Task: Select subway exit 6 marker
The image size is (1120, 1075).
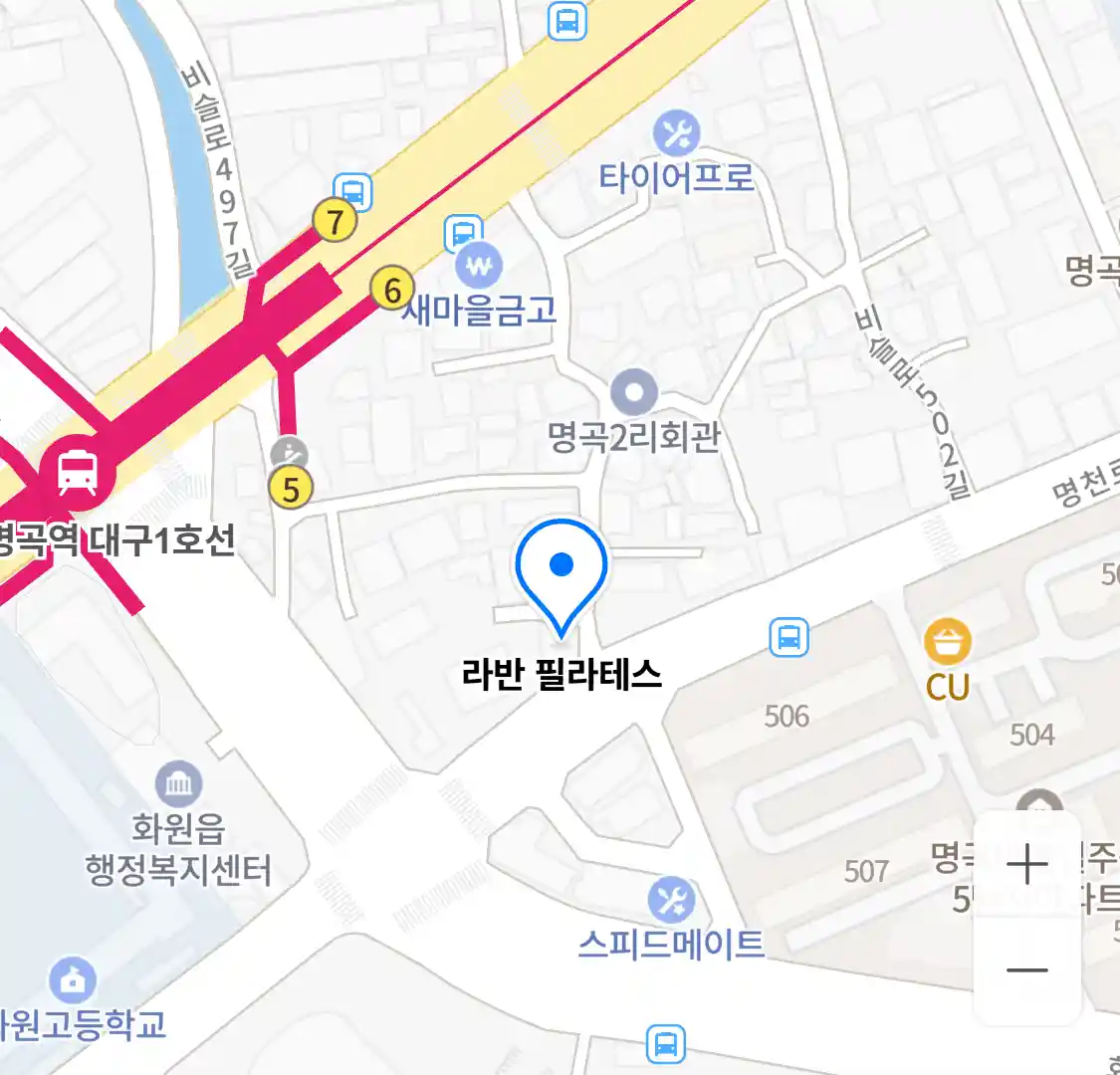Action: click(x=392, y=290)
